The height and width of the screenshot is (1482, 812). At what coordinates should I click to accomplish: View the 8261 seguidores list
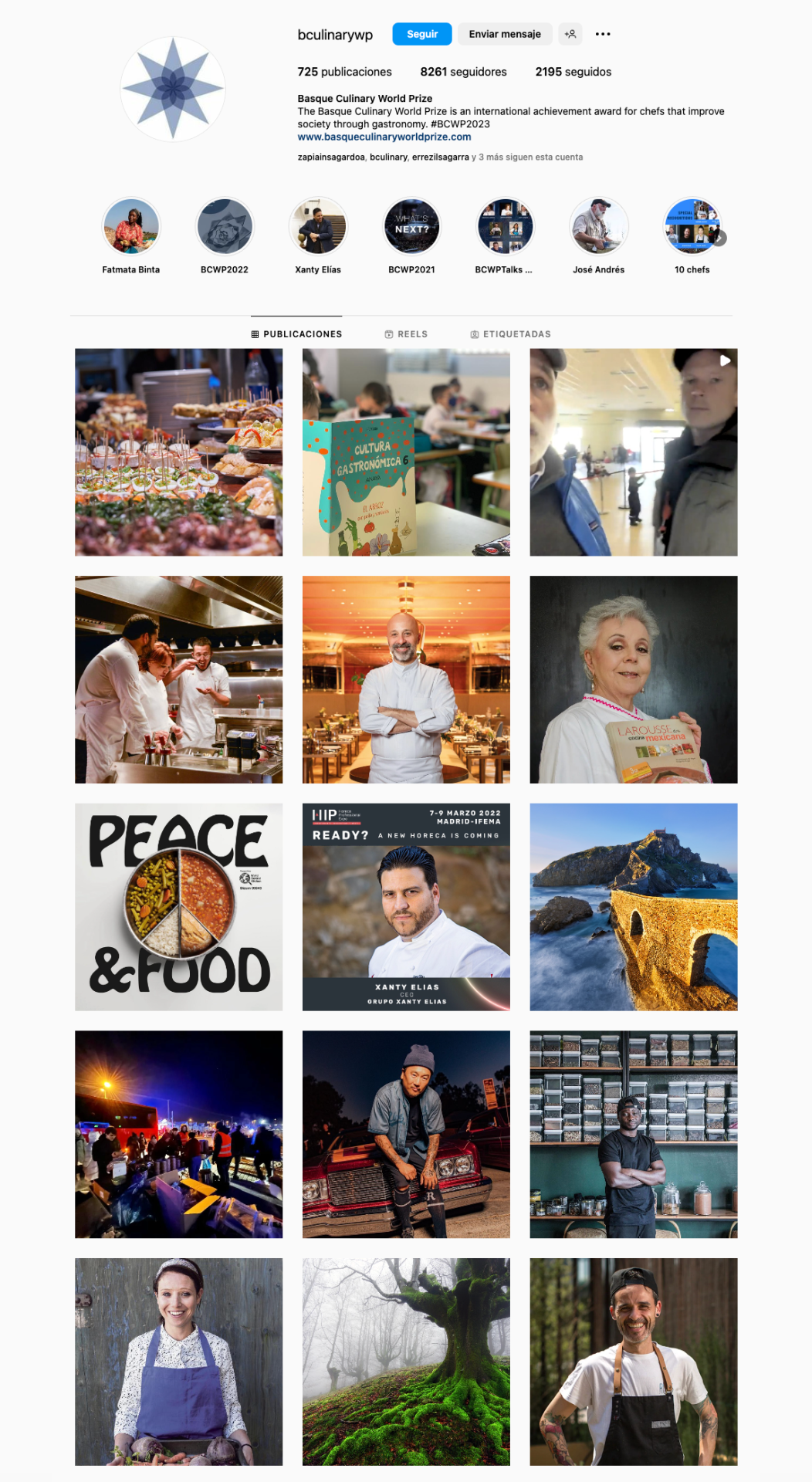tap(463, 72)
